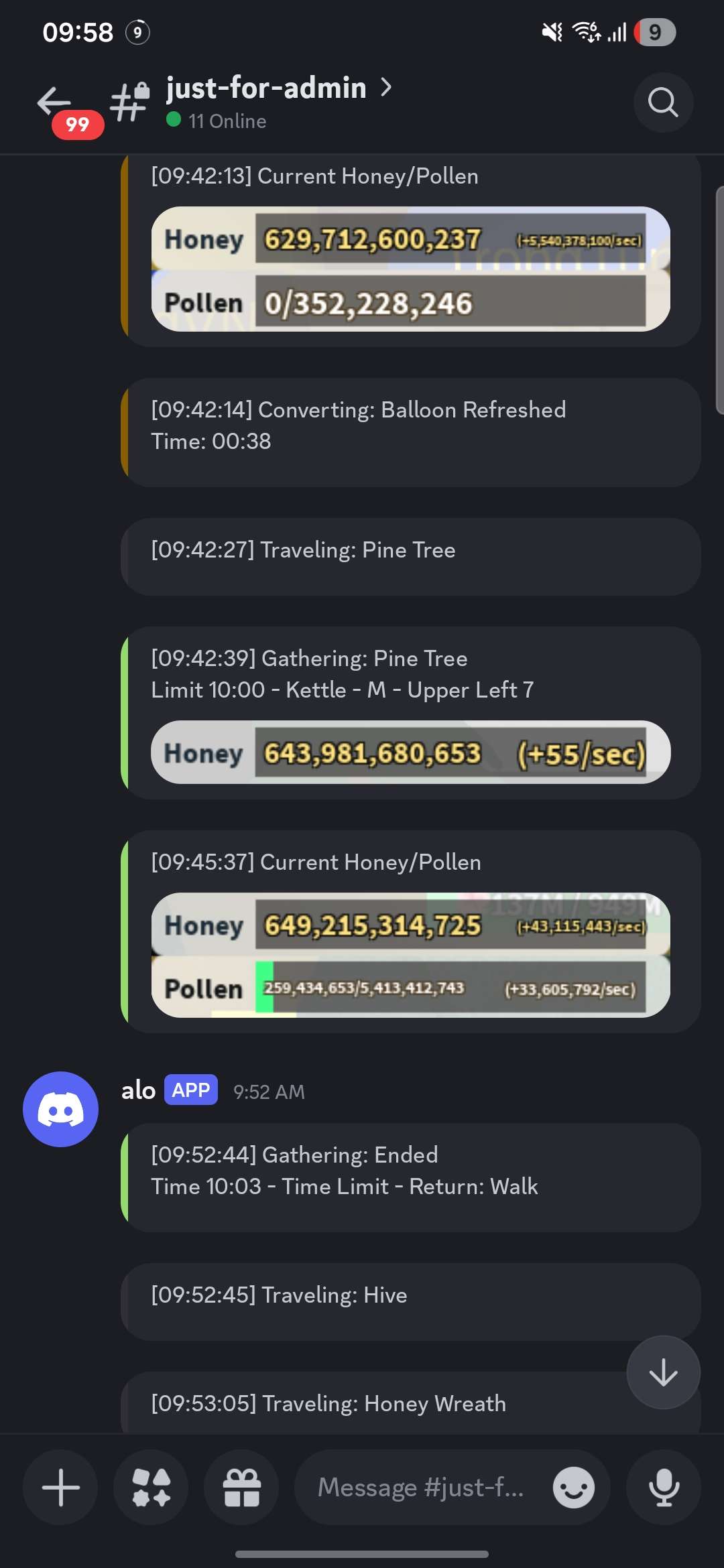
Task: Go back using the back arrow
Action: [x=52, y=102]
